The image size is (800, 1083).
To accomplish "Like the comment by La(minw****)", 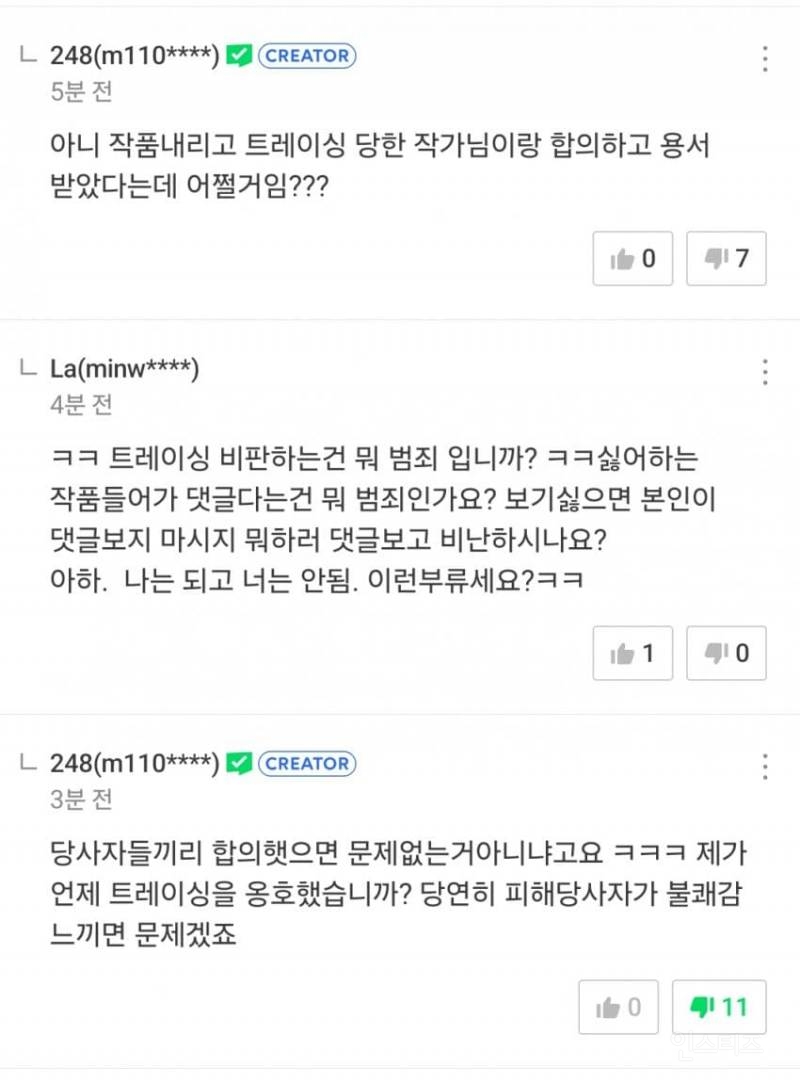I will [633, 654].
